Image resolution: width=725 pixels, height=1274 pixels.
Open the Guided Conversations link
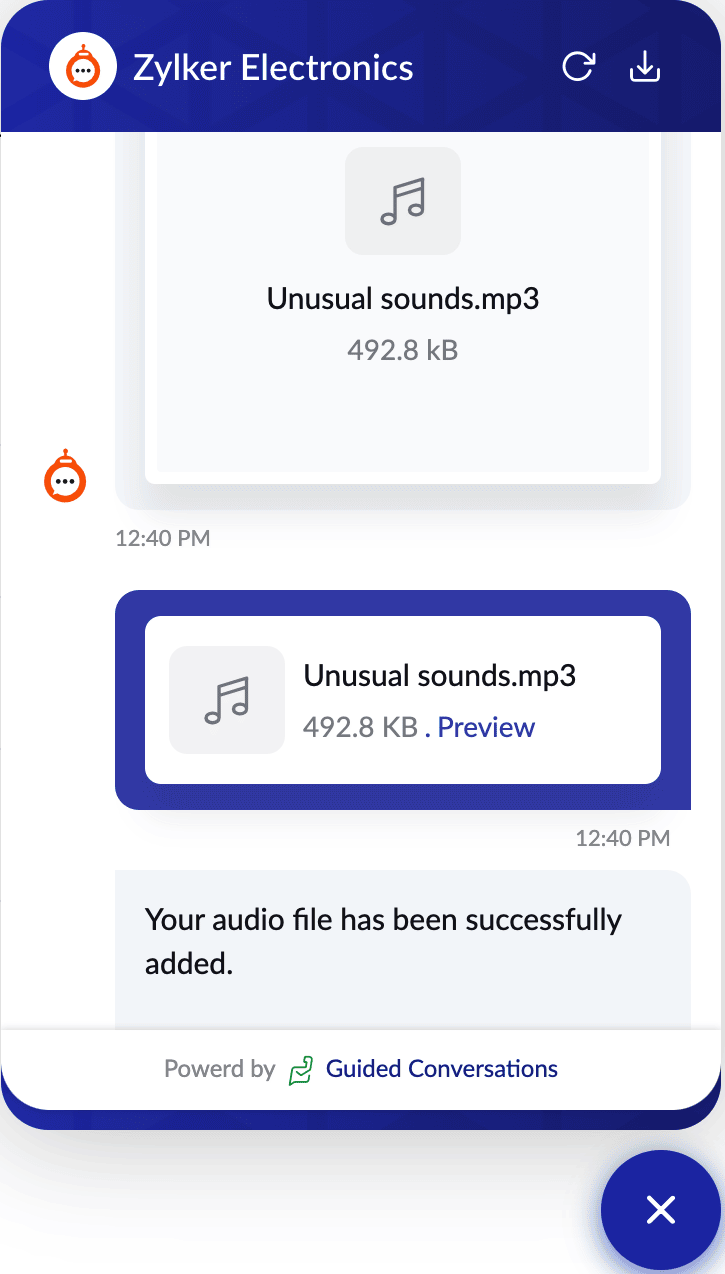coord(442,1069)
